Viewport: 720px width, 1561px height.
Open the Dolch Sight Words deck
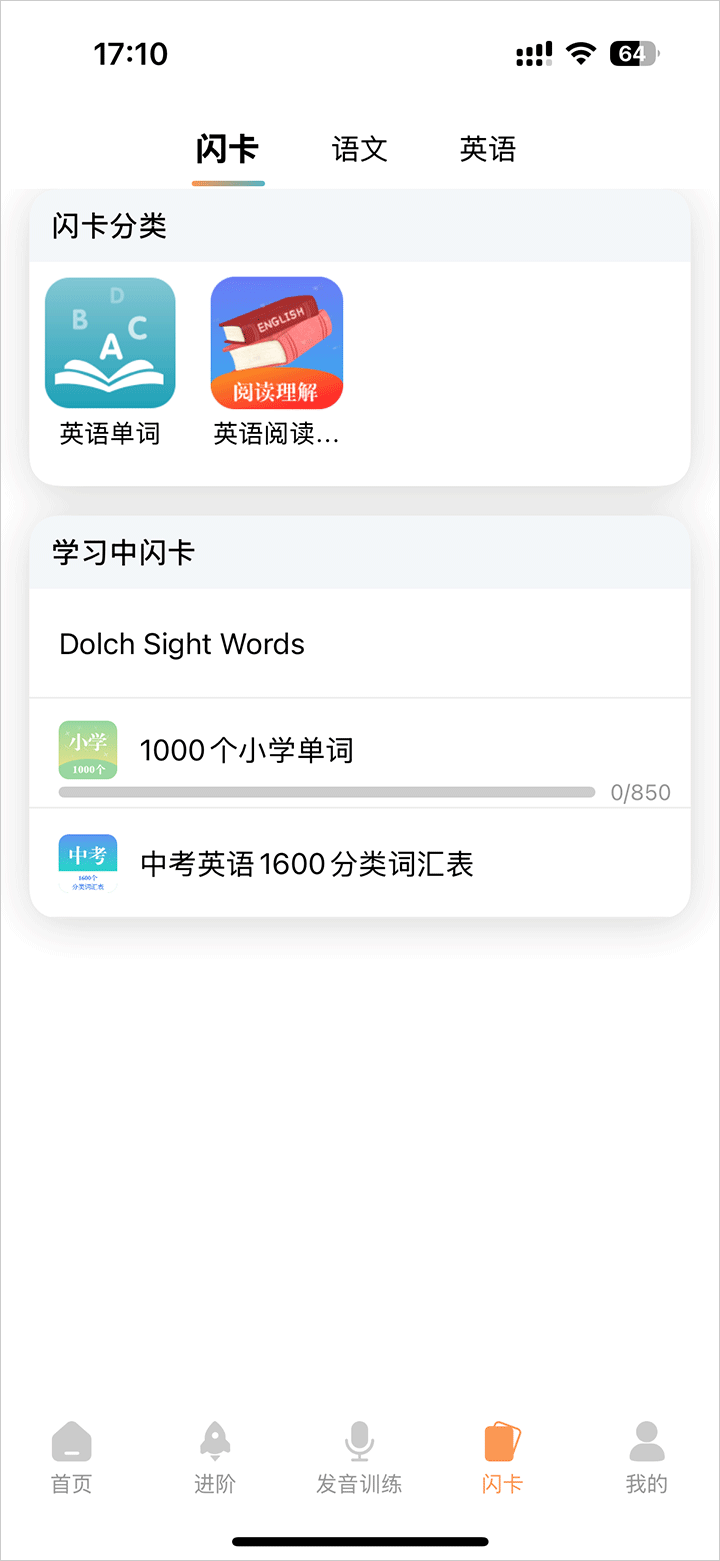coord(360,644)
